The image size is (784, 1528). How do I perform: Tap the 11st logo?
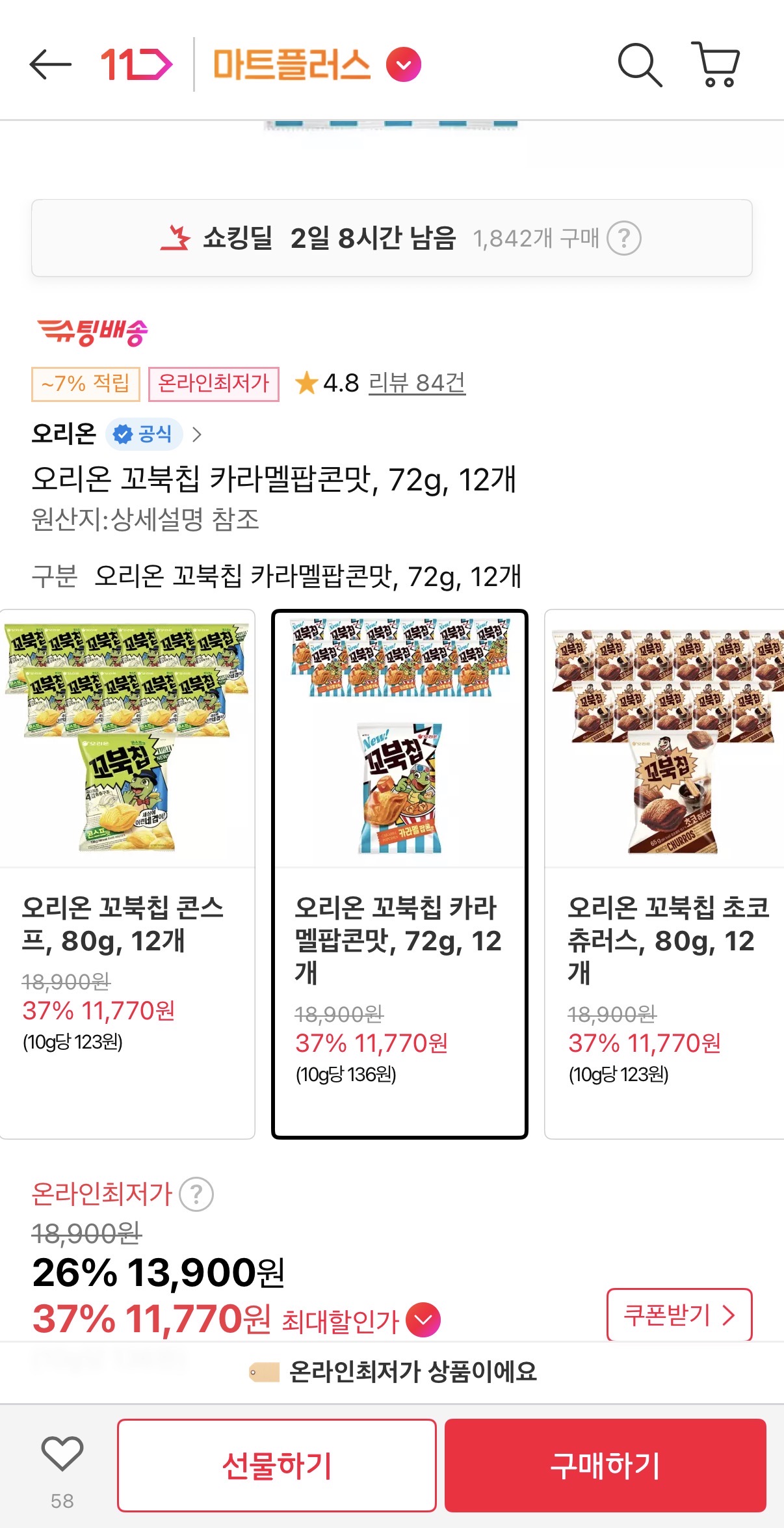click(x=137, y=63)
